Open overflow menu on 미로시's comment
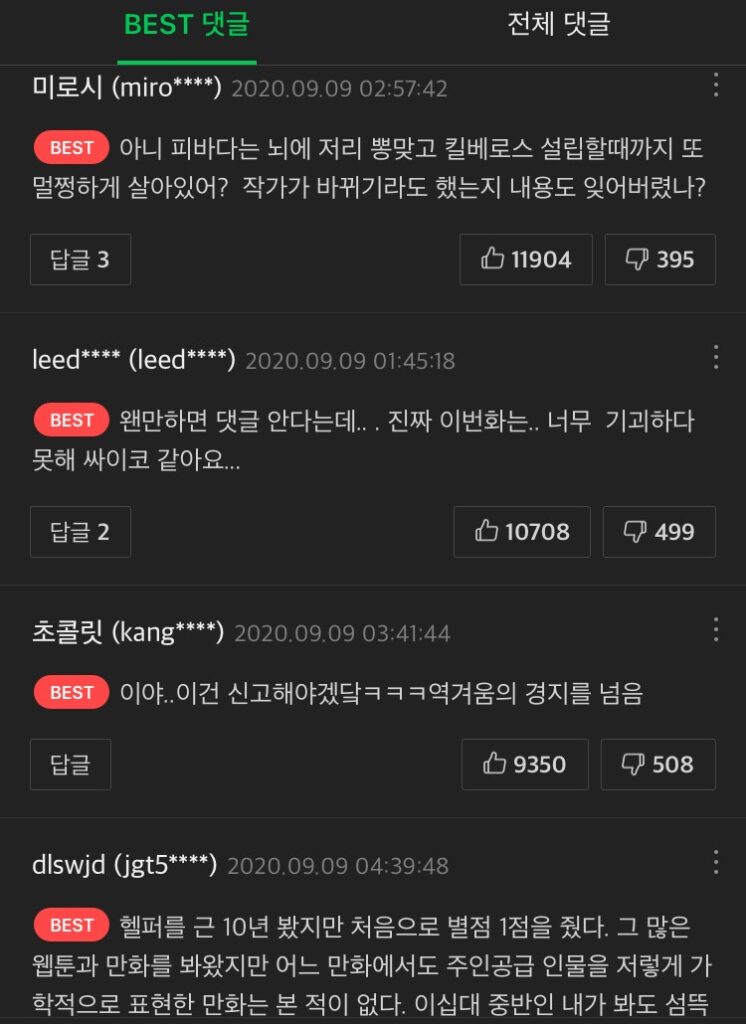Screen dimensions: 746x1024 [715, 85]
